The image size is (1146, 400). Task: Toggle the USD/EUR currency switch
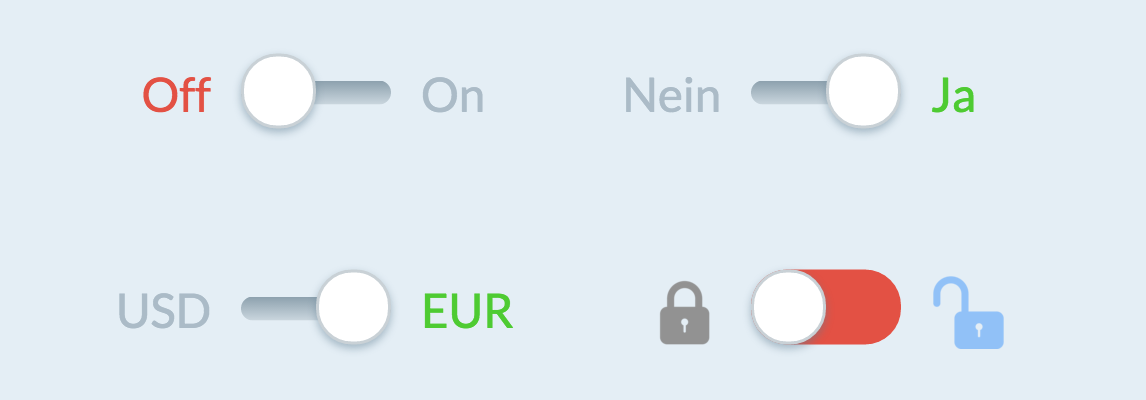click(x=315, y=308)
